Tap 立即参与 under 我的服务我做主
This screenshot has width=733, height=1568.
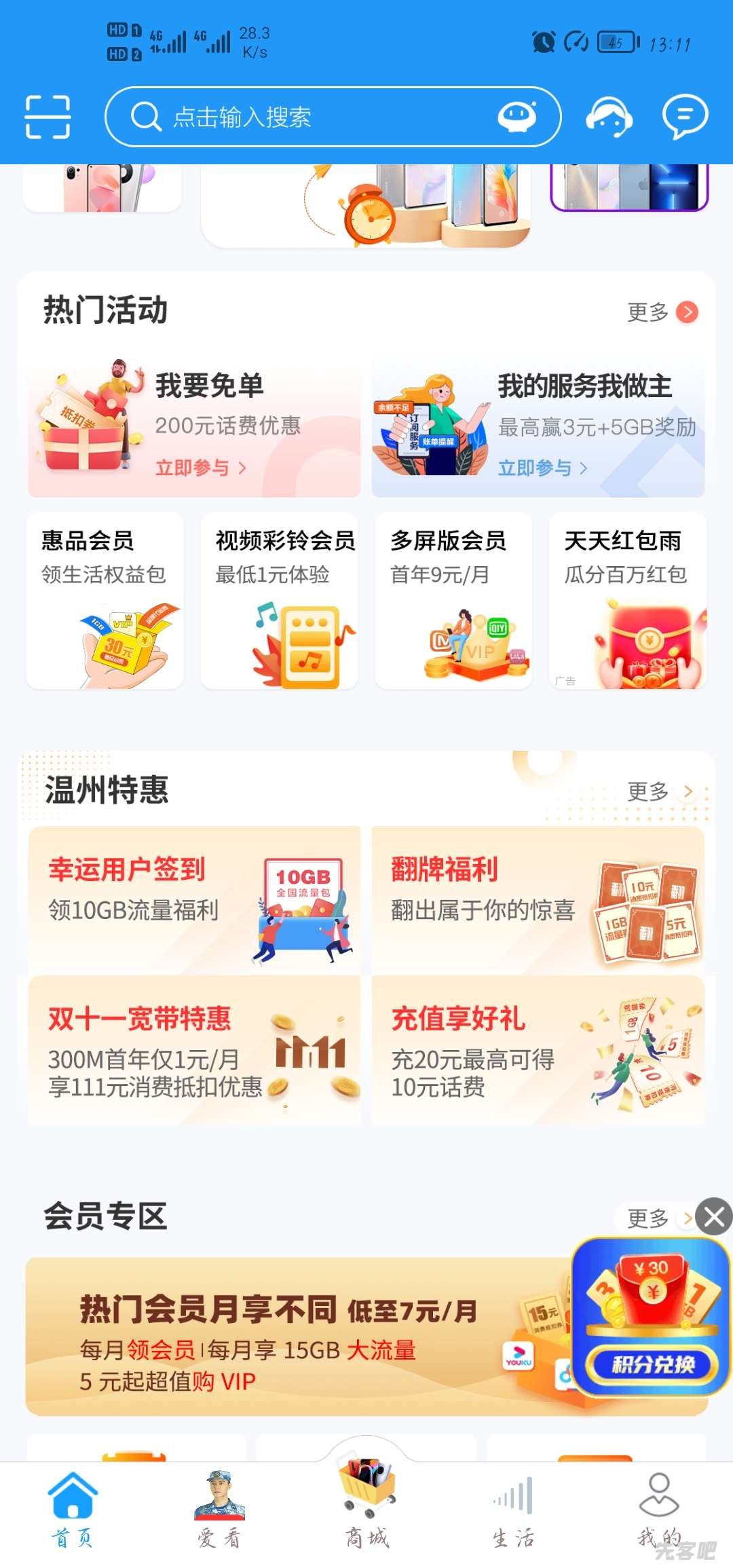point(540,468)
